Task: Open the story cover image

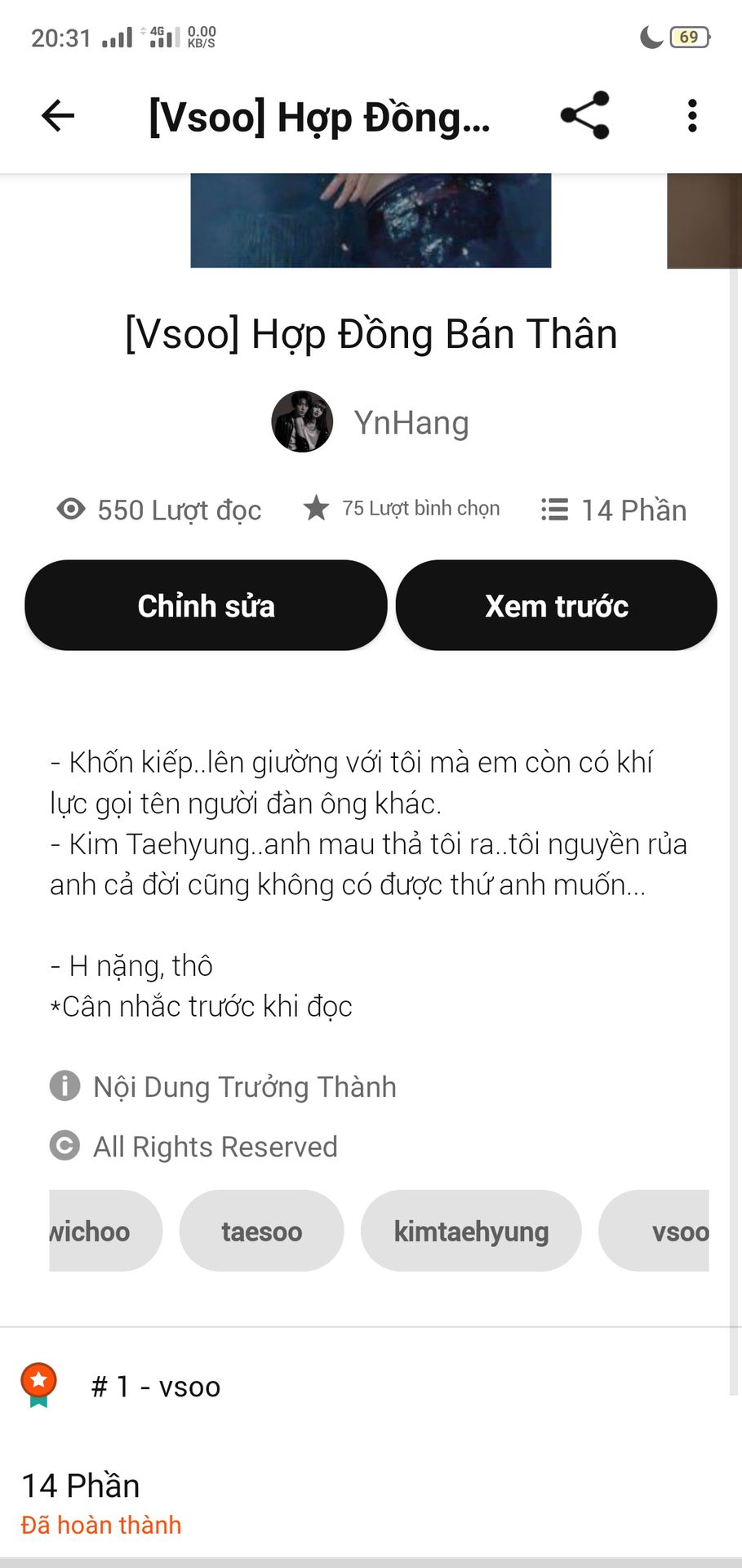Action: pos(371,220)
